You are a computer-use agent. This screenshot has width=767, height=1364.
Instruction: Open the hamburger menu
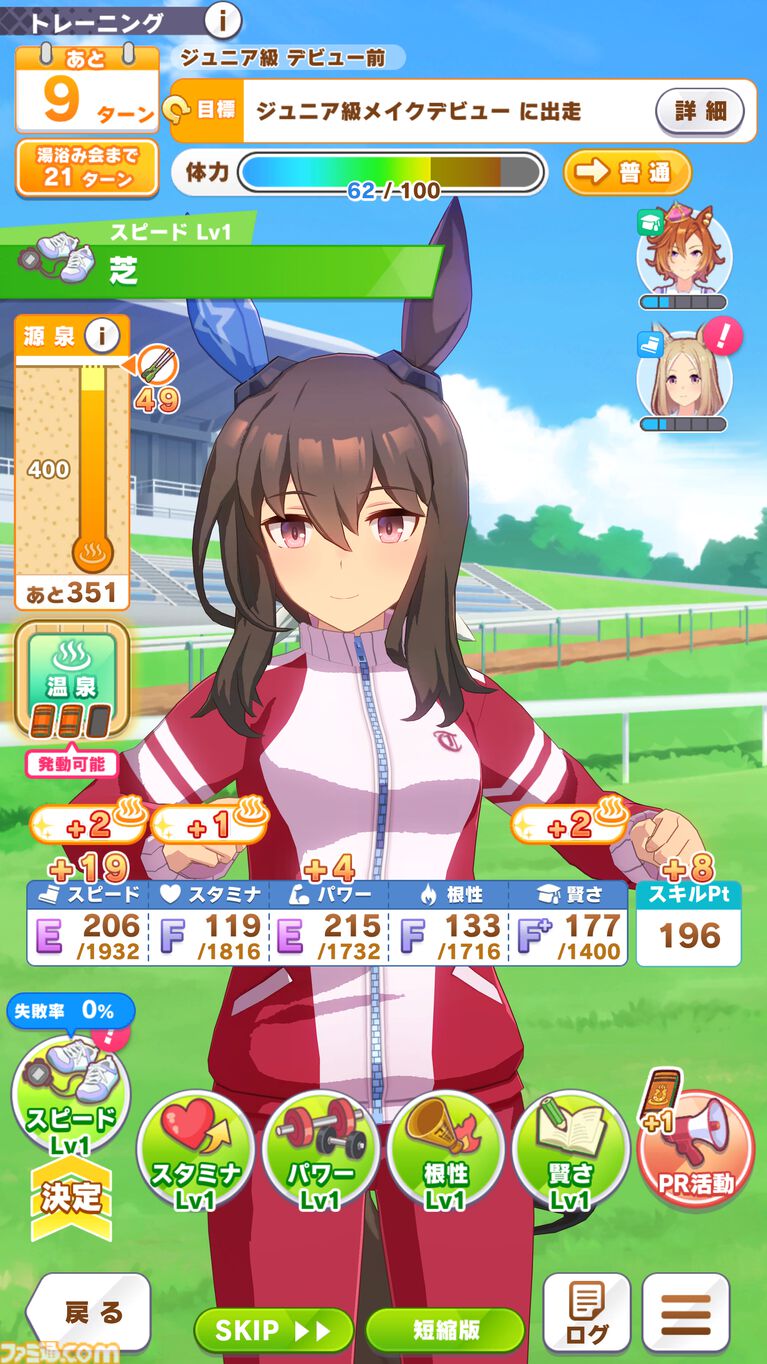pyautogui.click(x=686, y=1312)
